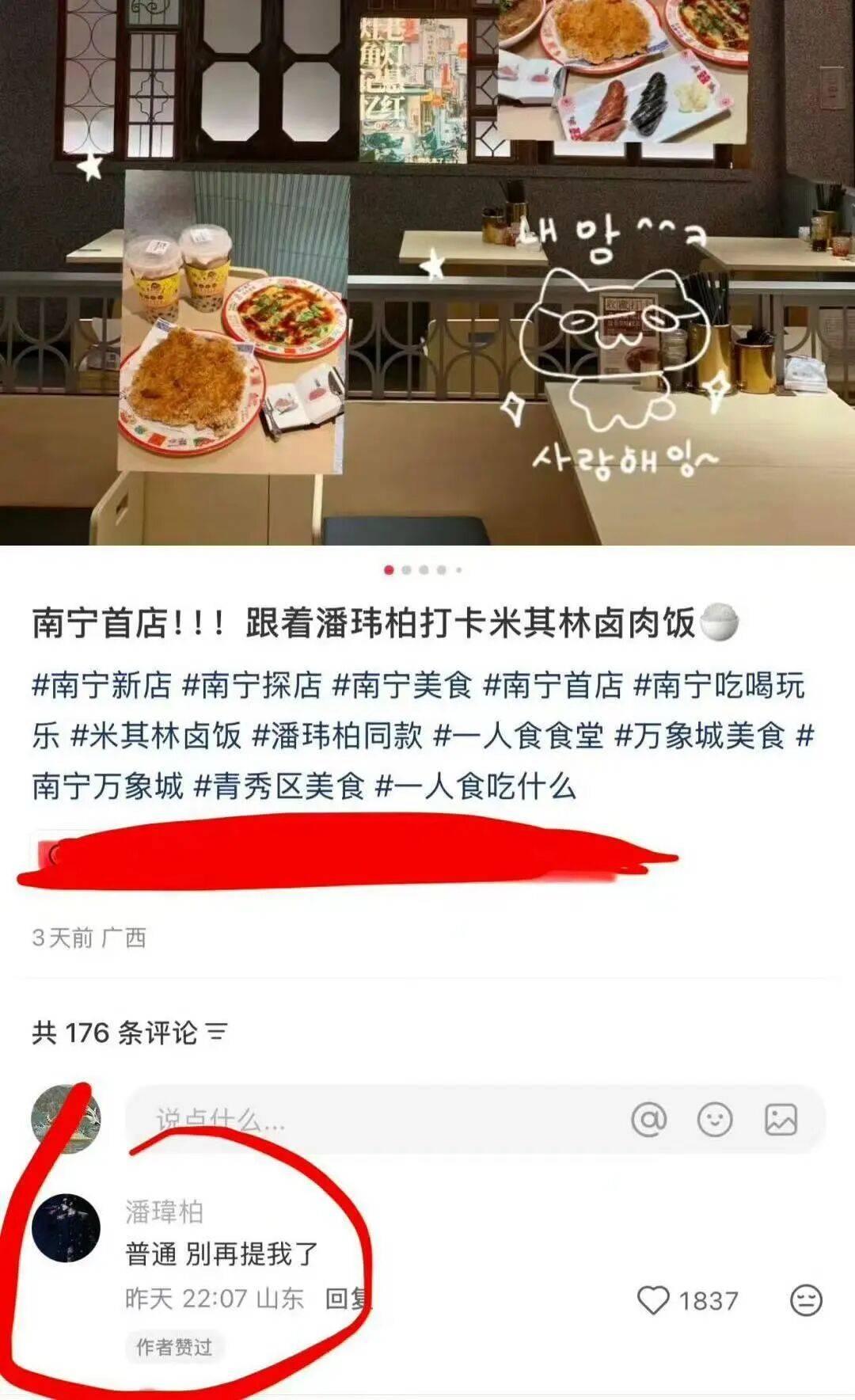Dislike 潘瑋柏's comment with the face icon
This screenshot has width=855, height=1400.
806,1300
